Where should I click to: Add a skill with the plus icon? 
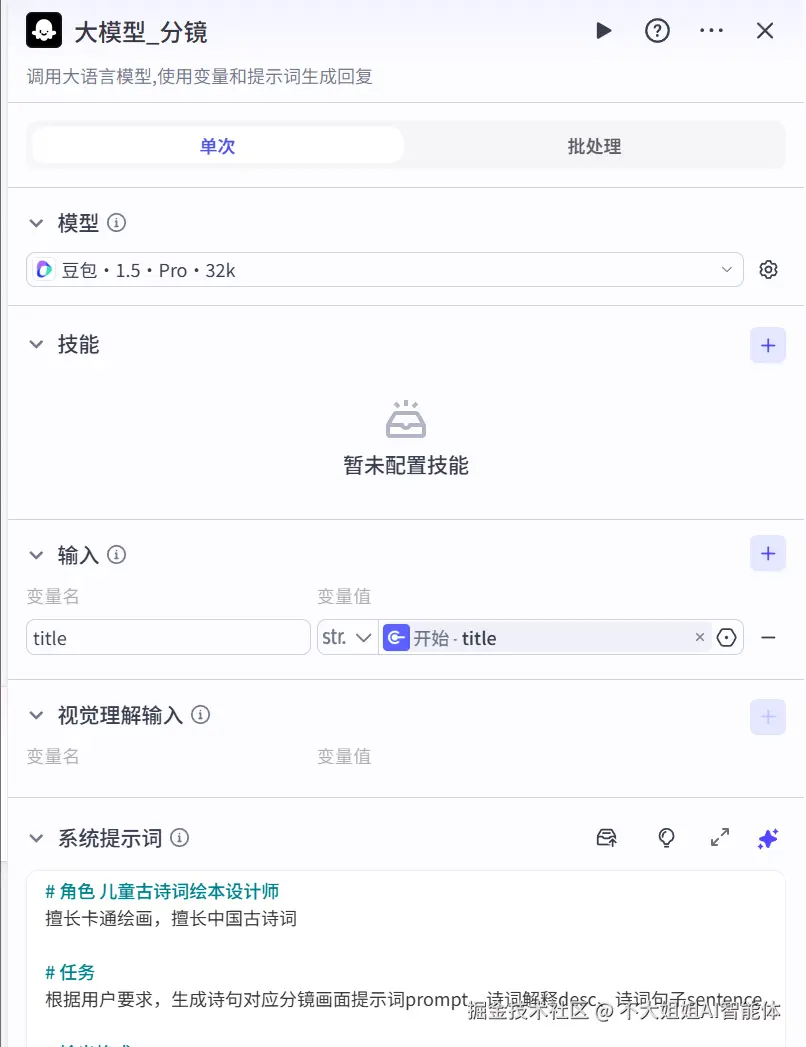tap(767, 345)
